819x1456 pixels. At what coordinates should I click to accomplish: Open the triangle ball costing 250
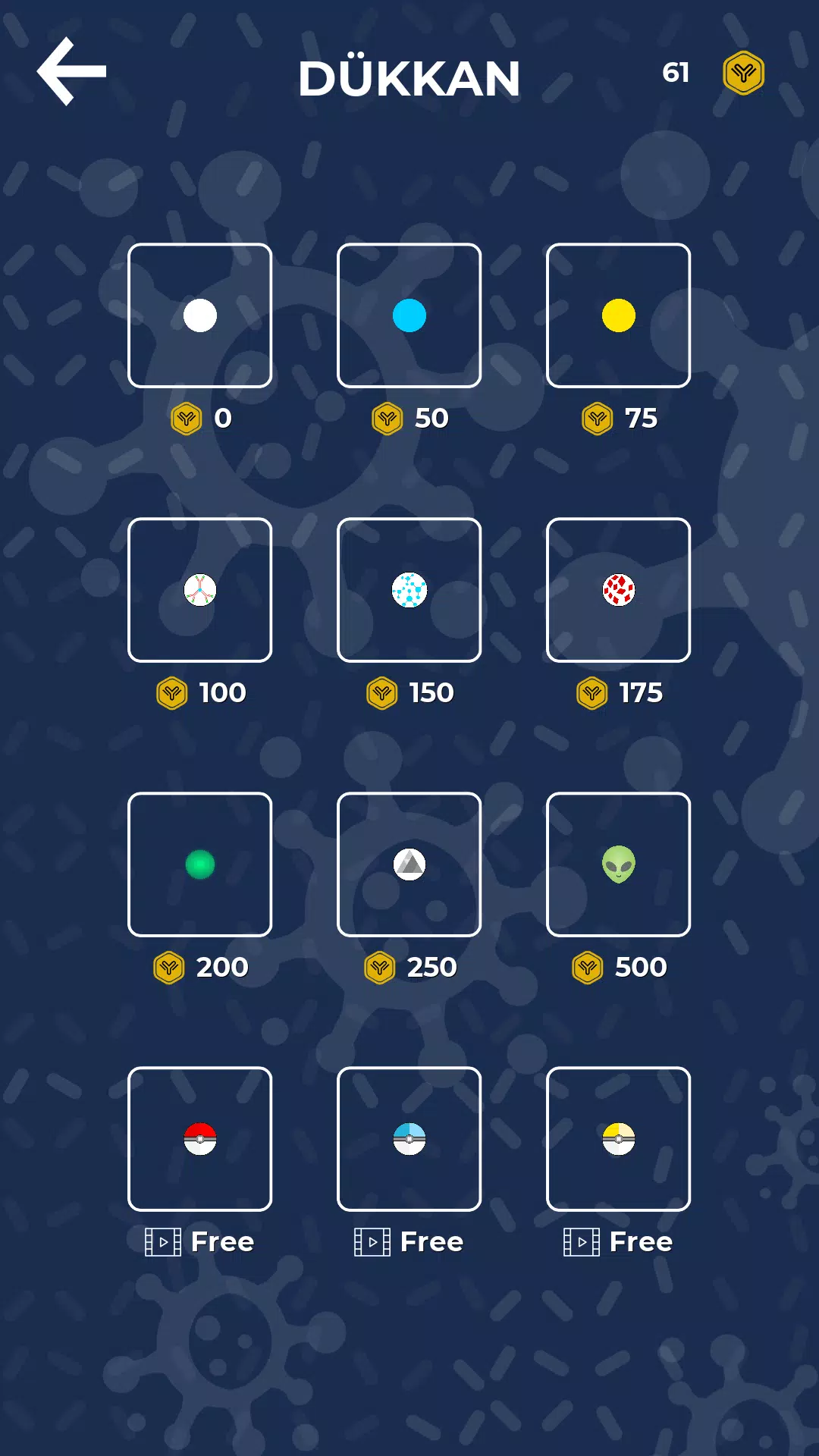point(409,864)
